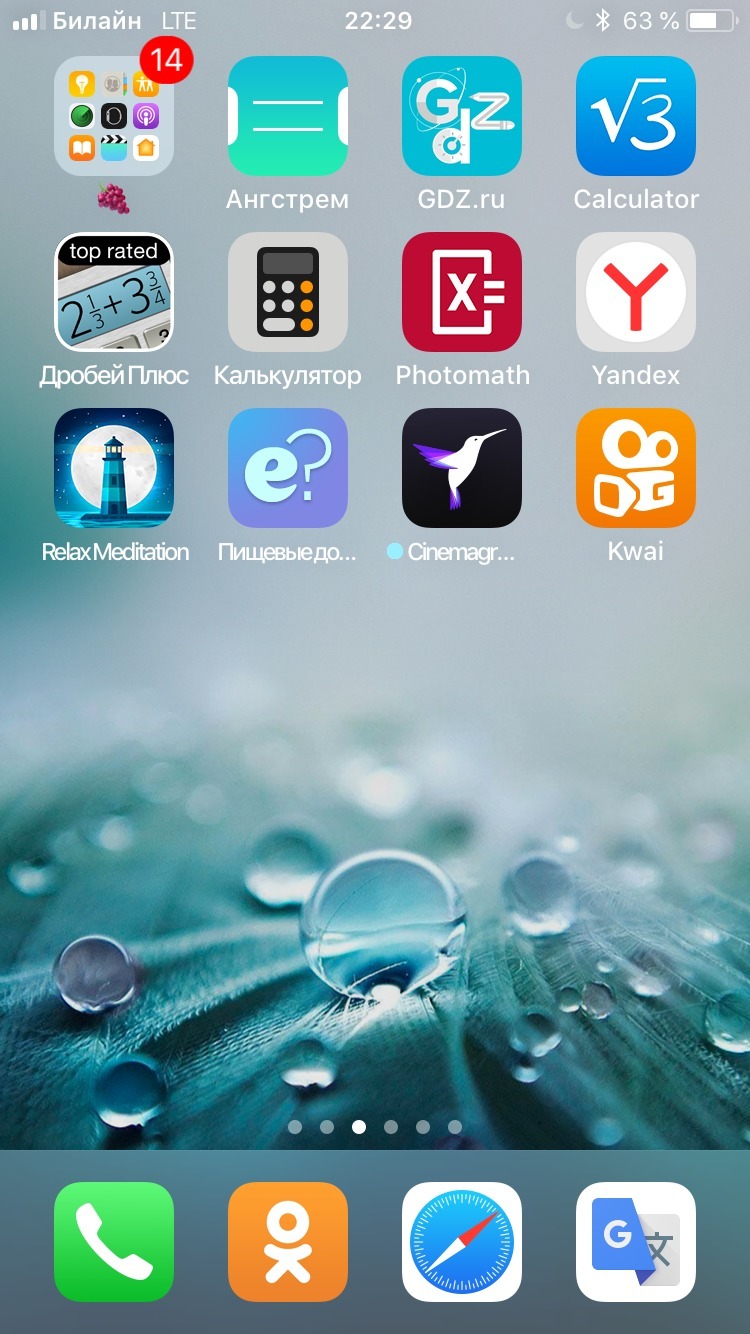The image size is (750, 1334).
Task: Launch the Cinemagraph hummingbird app
Action: coord(461,468)
